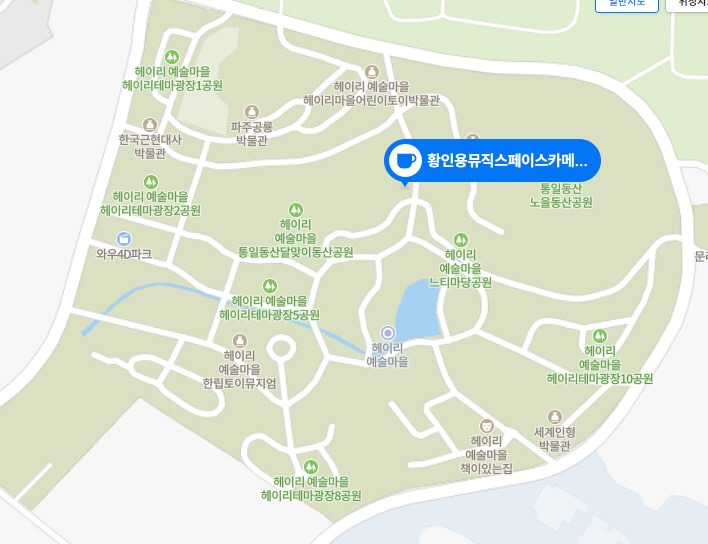Screen dimensions: 708x544
Task: Open 헤이리 예술마을 한립토이뮤지엄 point
Action: coord(239,341)
